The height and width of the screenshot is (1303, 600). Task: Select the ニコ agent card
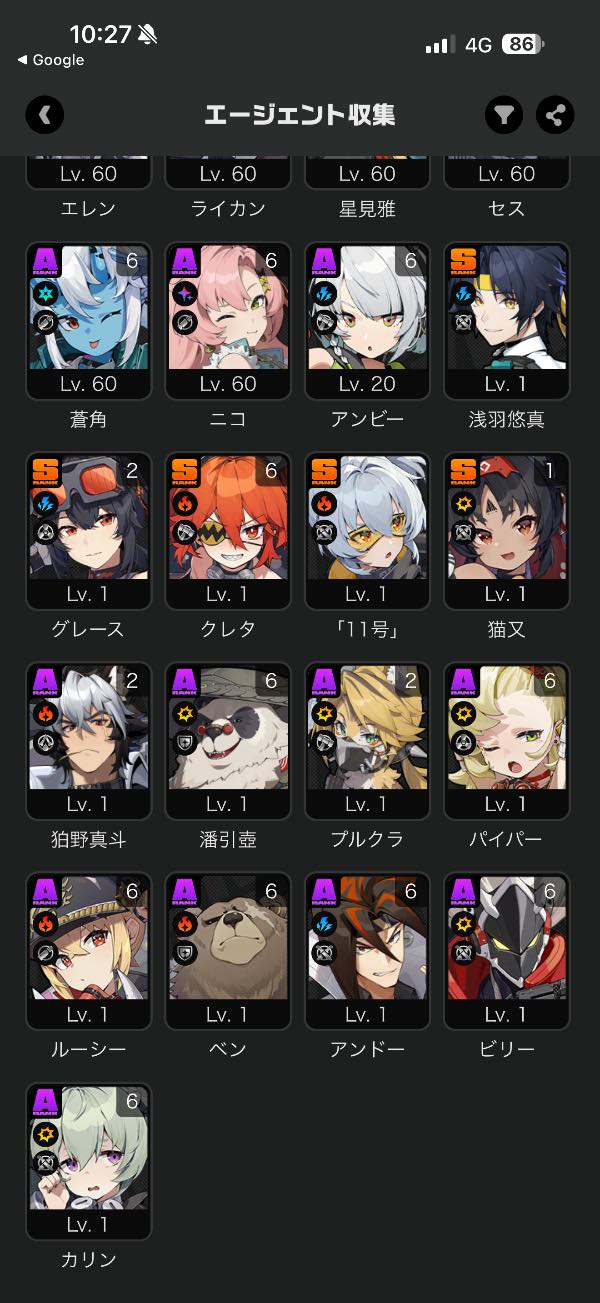click(x=228, y=320)
